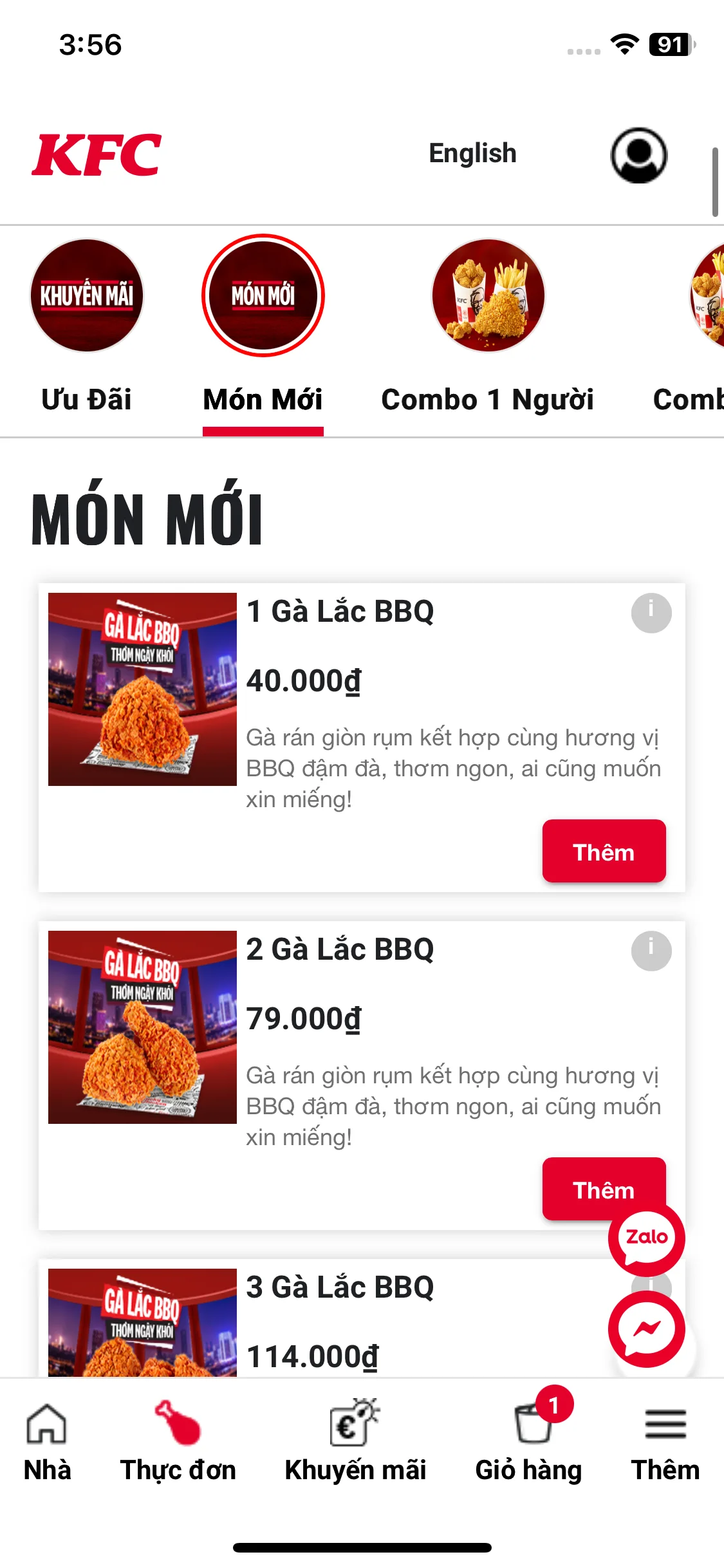
Task: Switch language to English
Action: tap(472, 154)
